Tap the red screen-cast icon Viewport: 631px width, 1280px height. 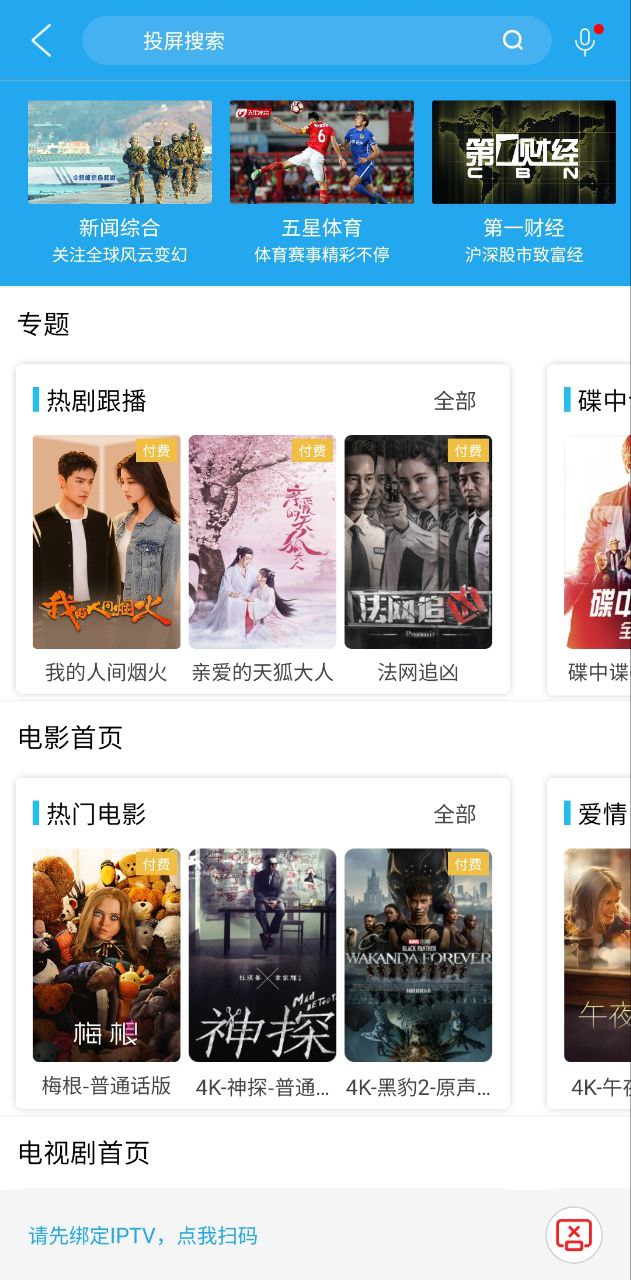pyautogui.click(x=574, y=1235)
